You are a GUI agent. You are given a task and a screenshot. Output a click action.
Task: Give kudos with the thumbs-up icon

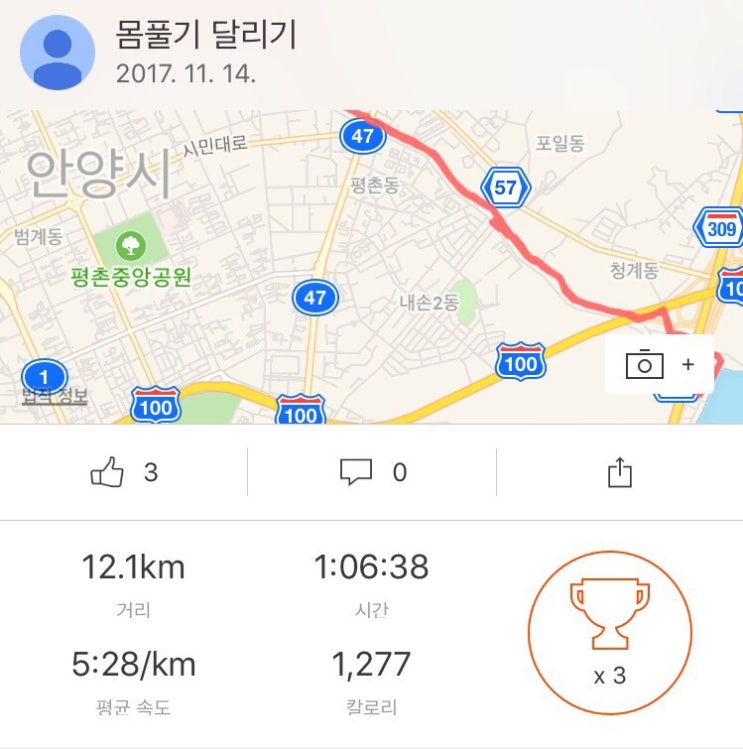(x=107, y=472)
